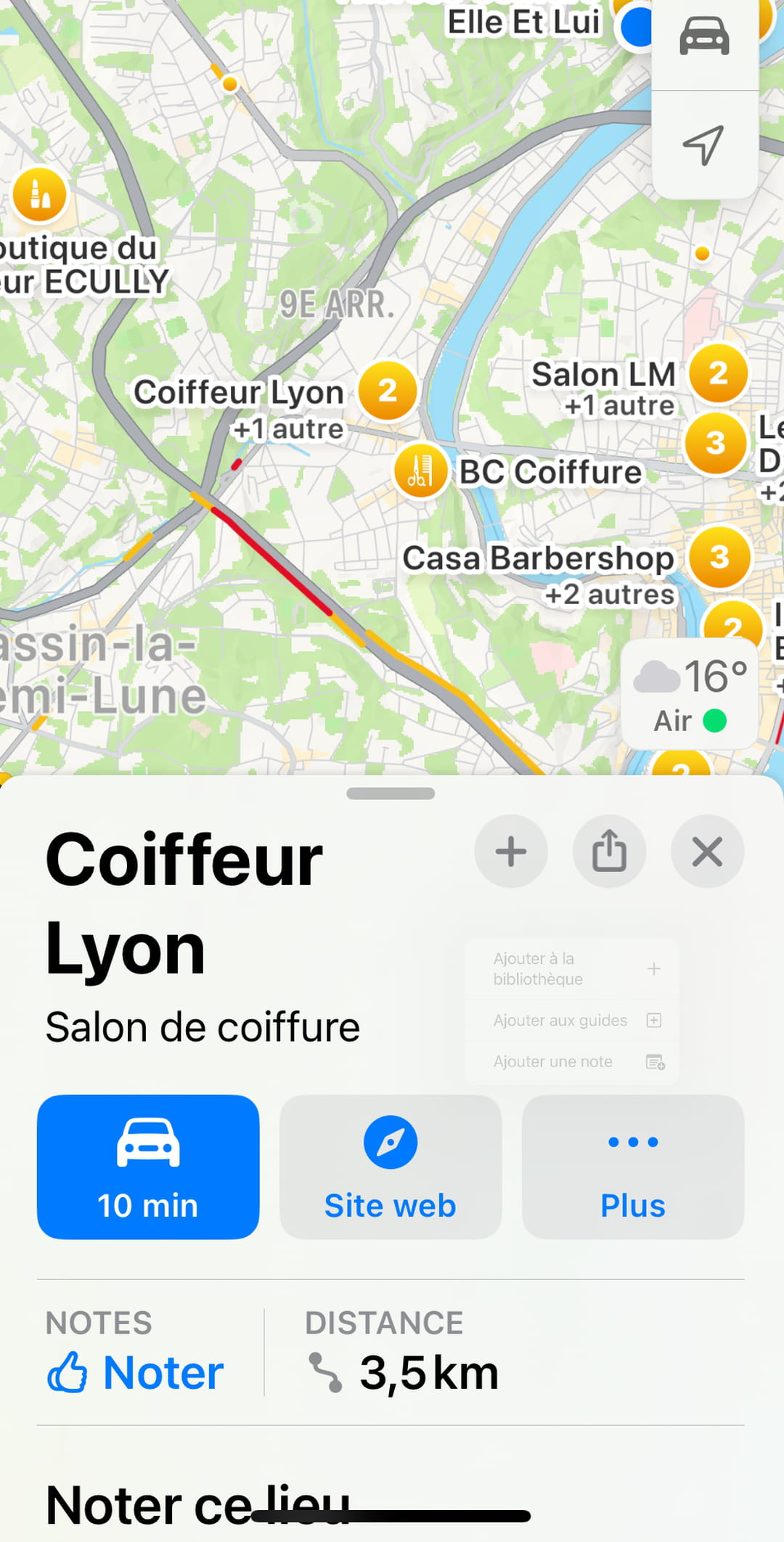This screenshot has height=1542, width=784.
Task: Open the plus add menu
Action: tap(511, 852)
